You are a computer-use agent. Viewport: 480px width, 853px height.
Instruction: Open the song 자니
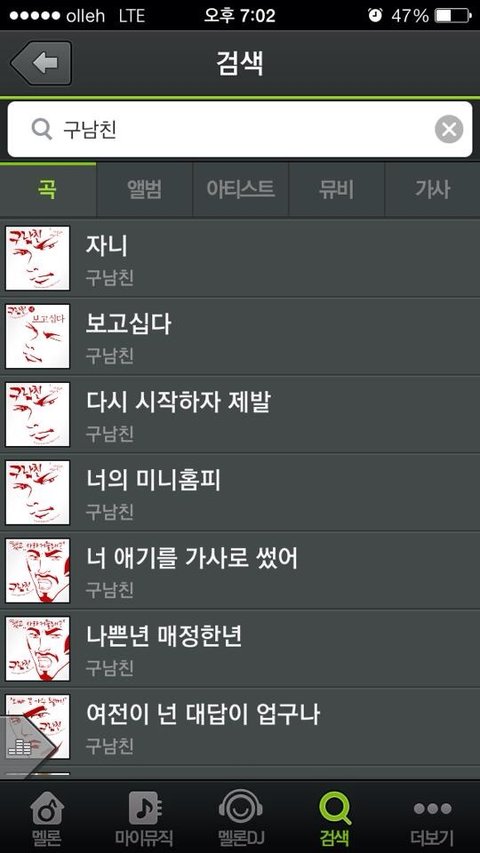click(240, 258)
